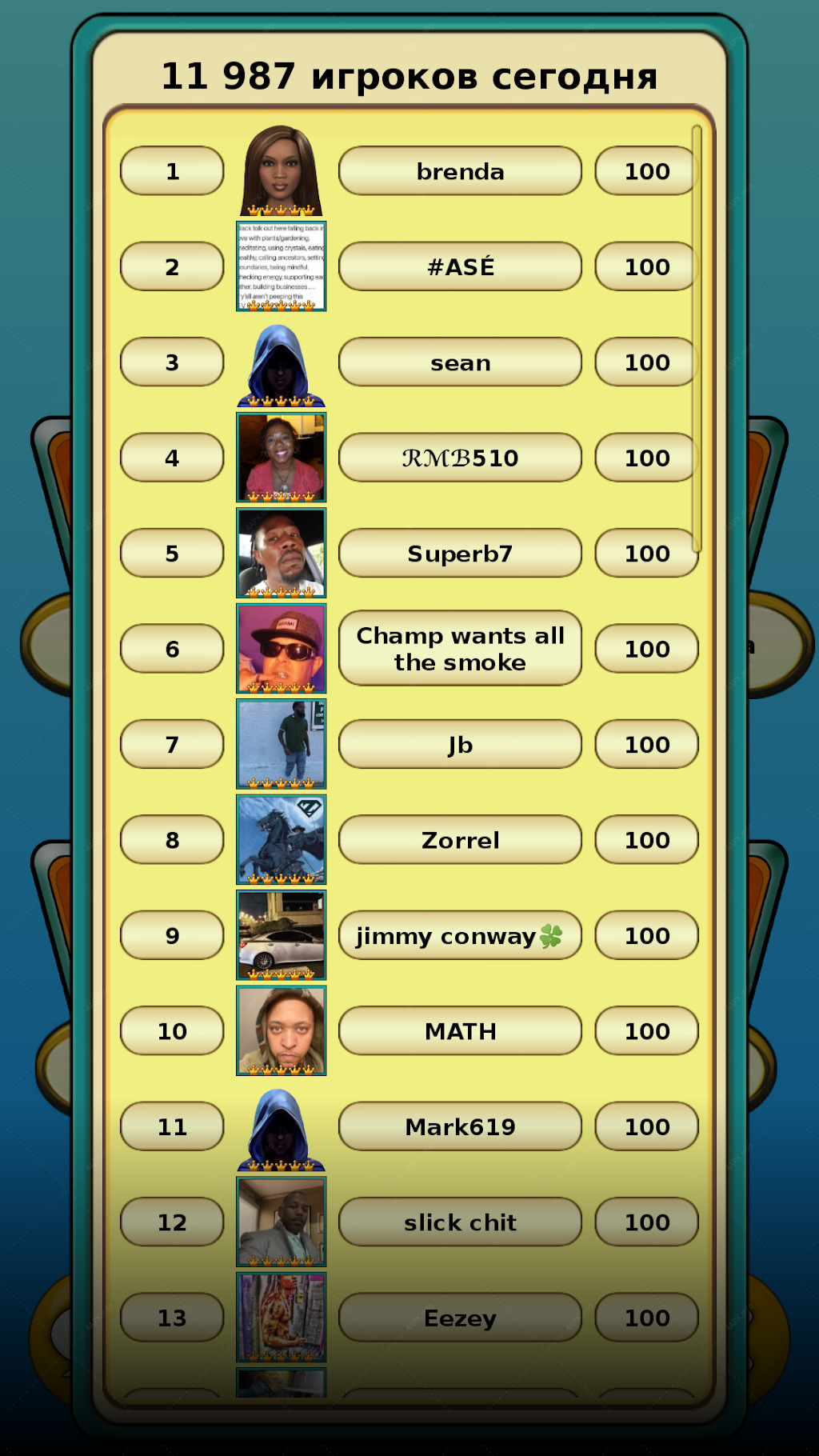Open Champ wants all the smoke entry
Image resolution: width=819 pixels, height=1456 pixels.
[460, 648]
